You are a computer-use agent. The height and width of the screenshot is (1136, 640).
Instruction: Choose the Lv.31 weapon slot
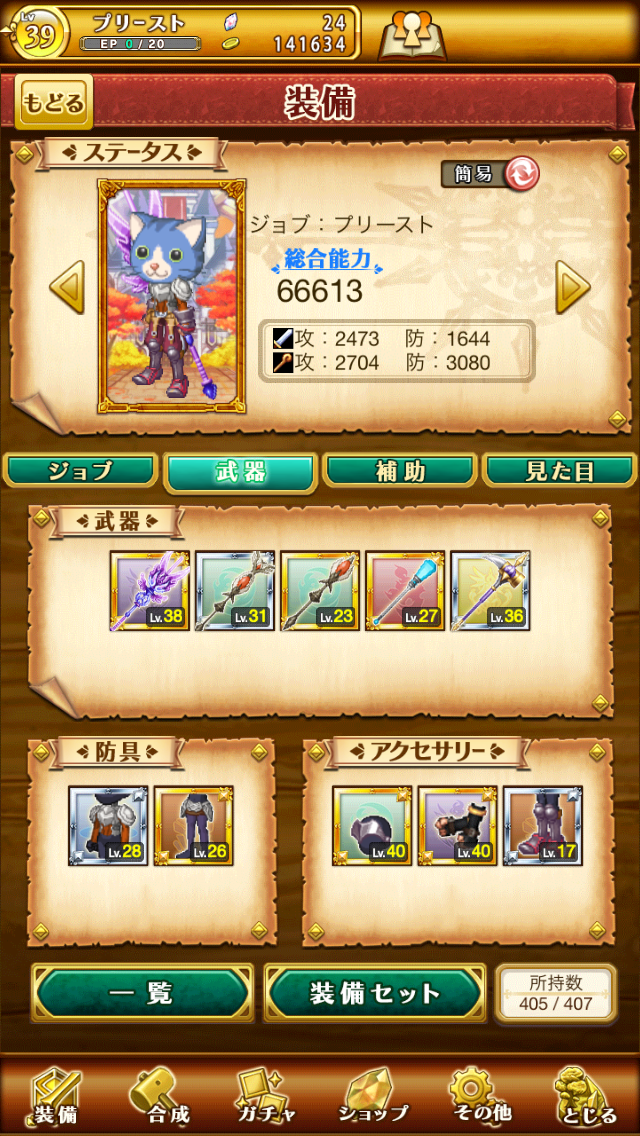[235, 591]
